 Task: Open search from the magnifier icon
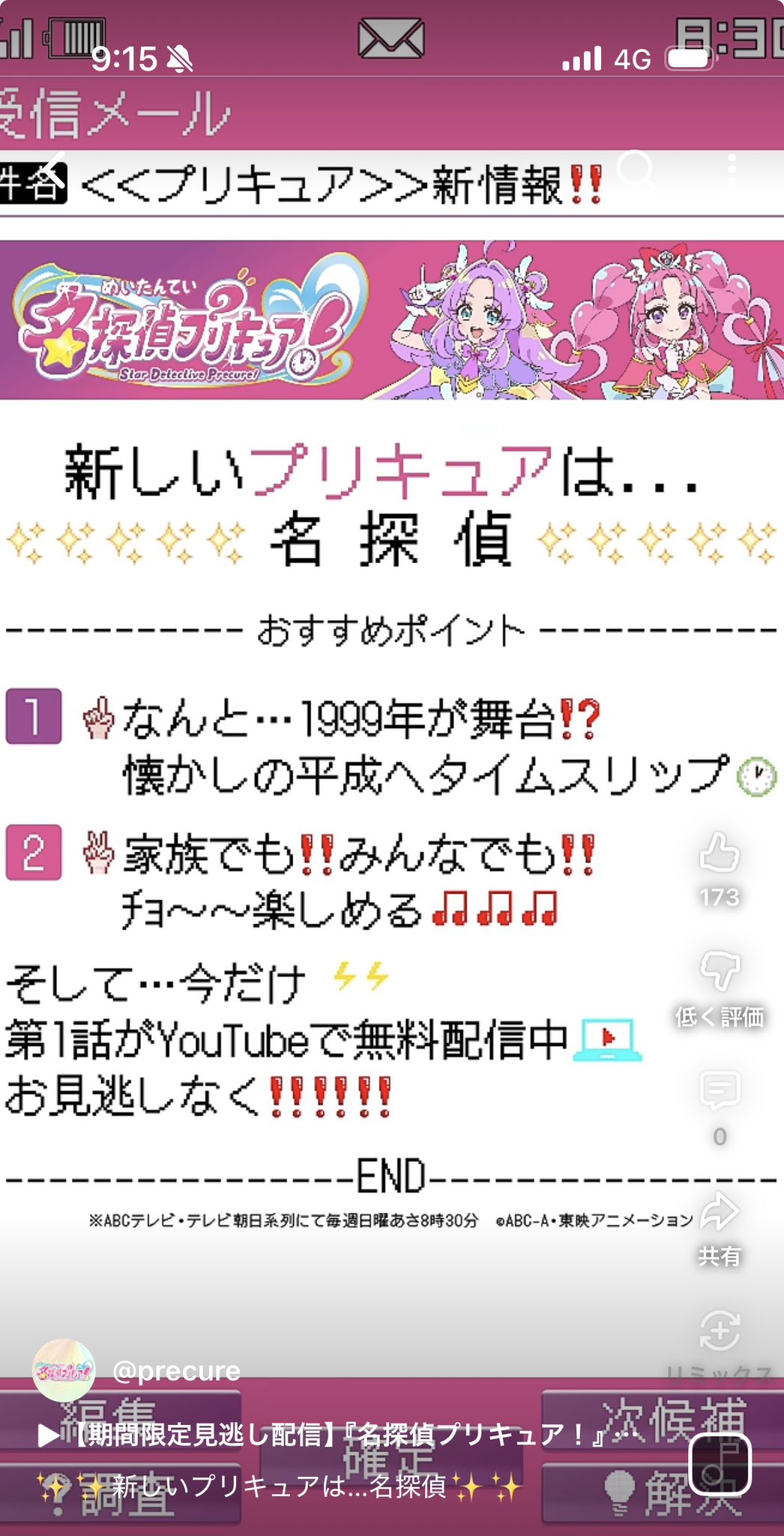(636, 170)
